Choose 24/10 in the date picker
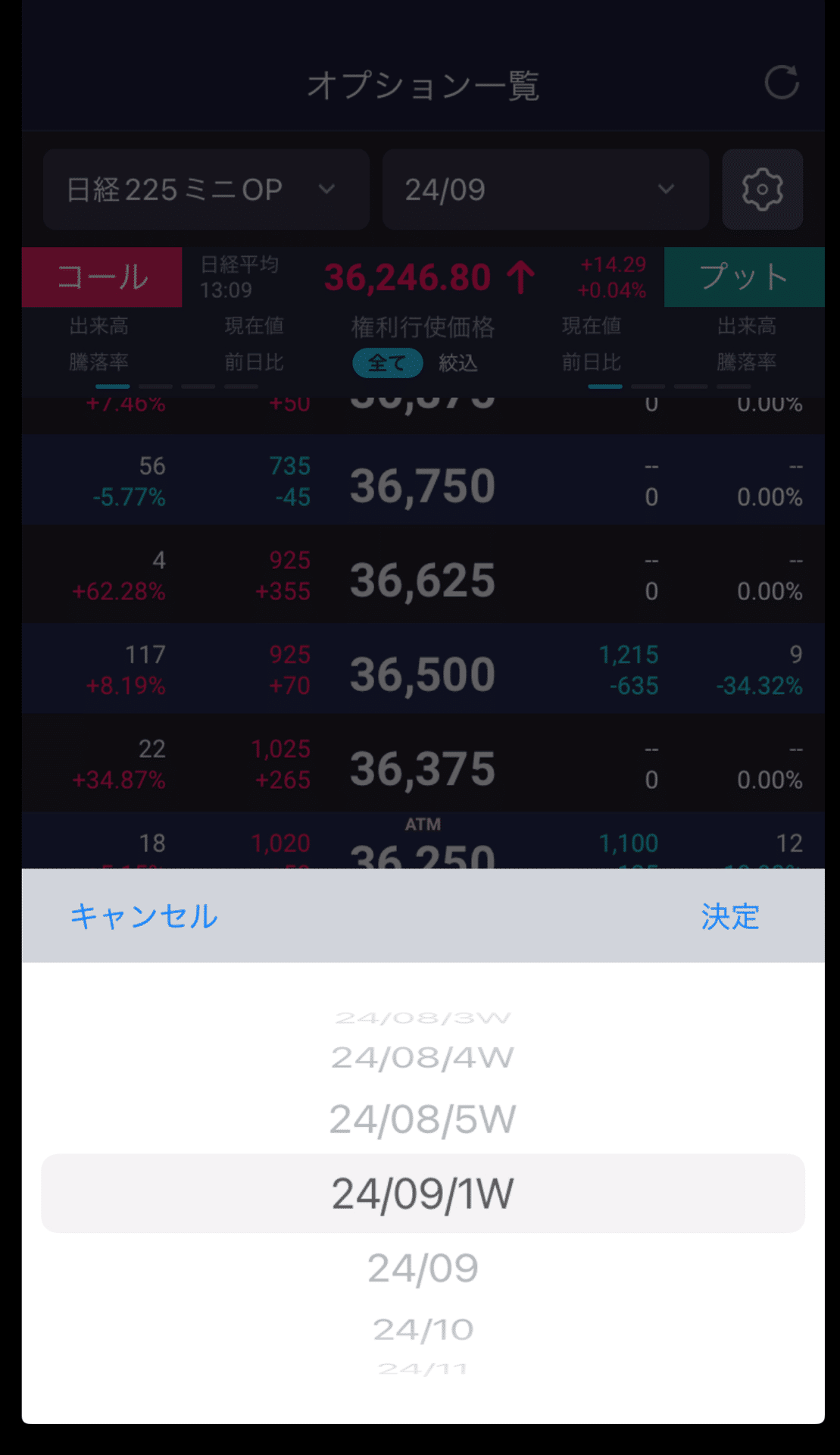Screen dimensions: 840x1455 pyautogui.click(x=422, y=1328)
